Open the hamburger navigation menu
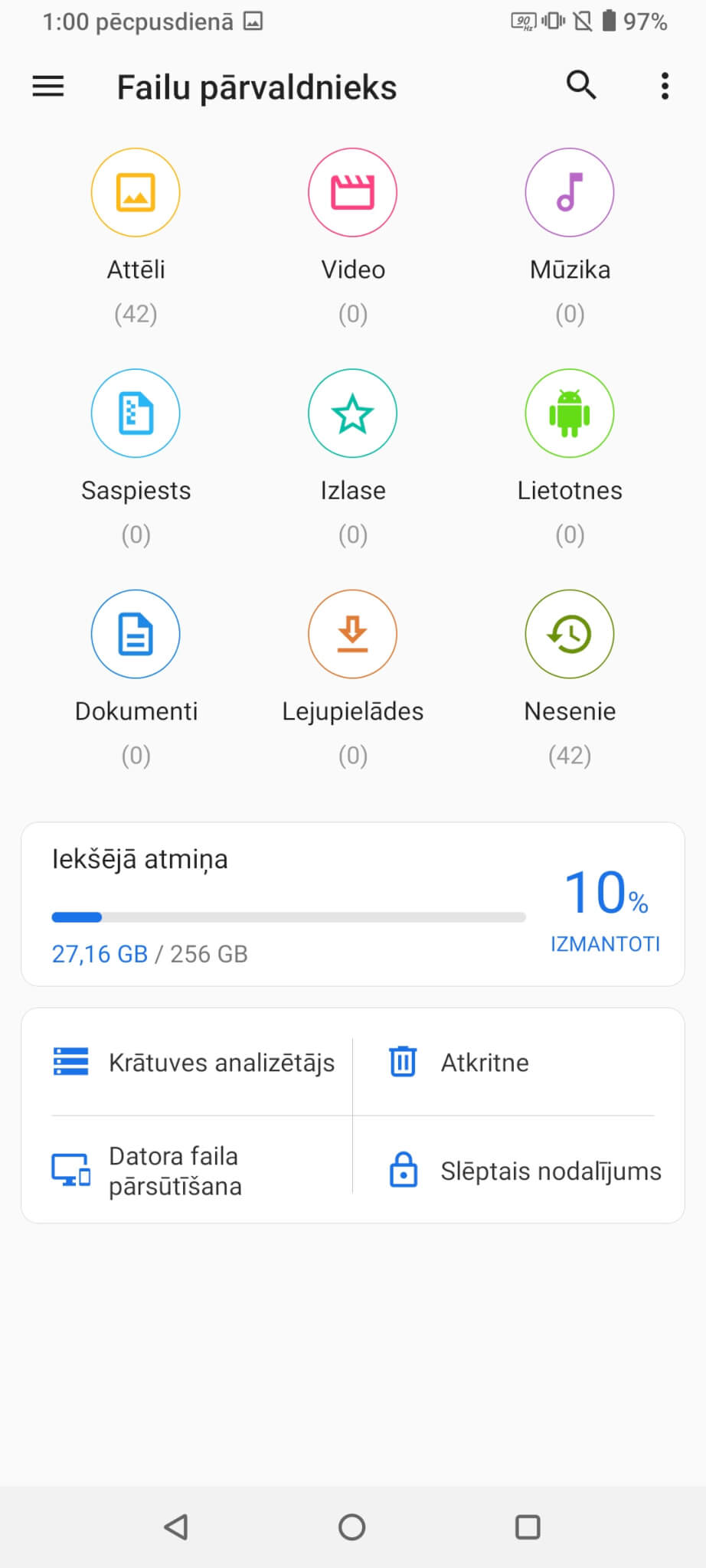 click(47, 87)
